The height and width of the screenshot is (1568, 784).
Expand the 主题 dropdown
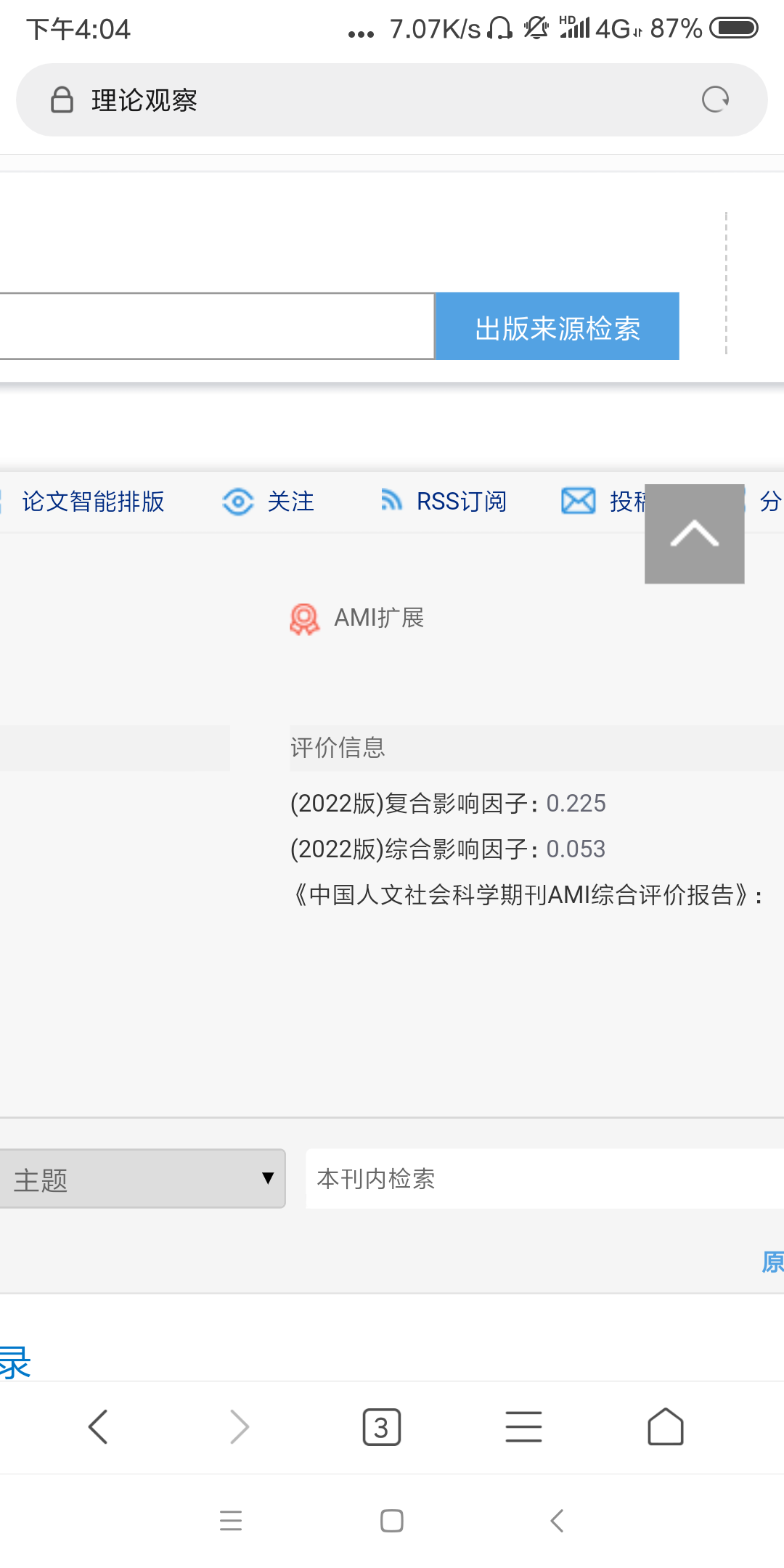click(142, 1179)
